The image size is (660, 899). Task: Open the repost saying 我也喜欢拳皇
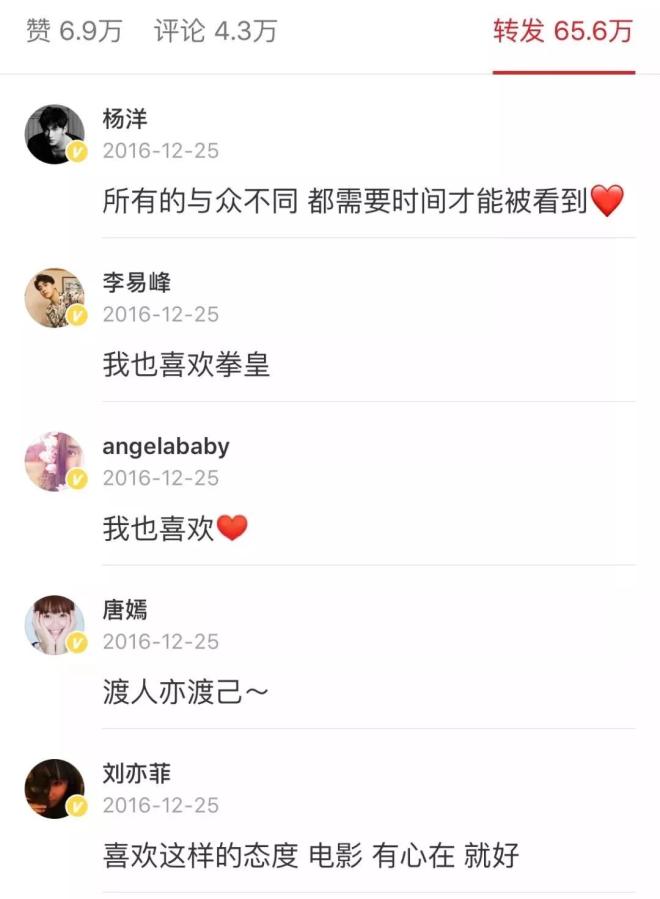tap(187, 365)
